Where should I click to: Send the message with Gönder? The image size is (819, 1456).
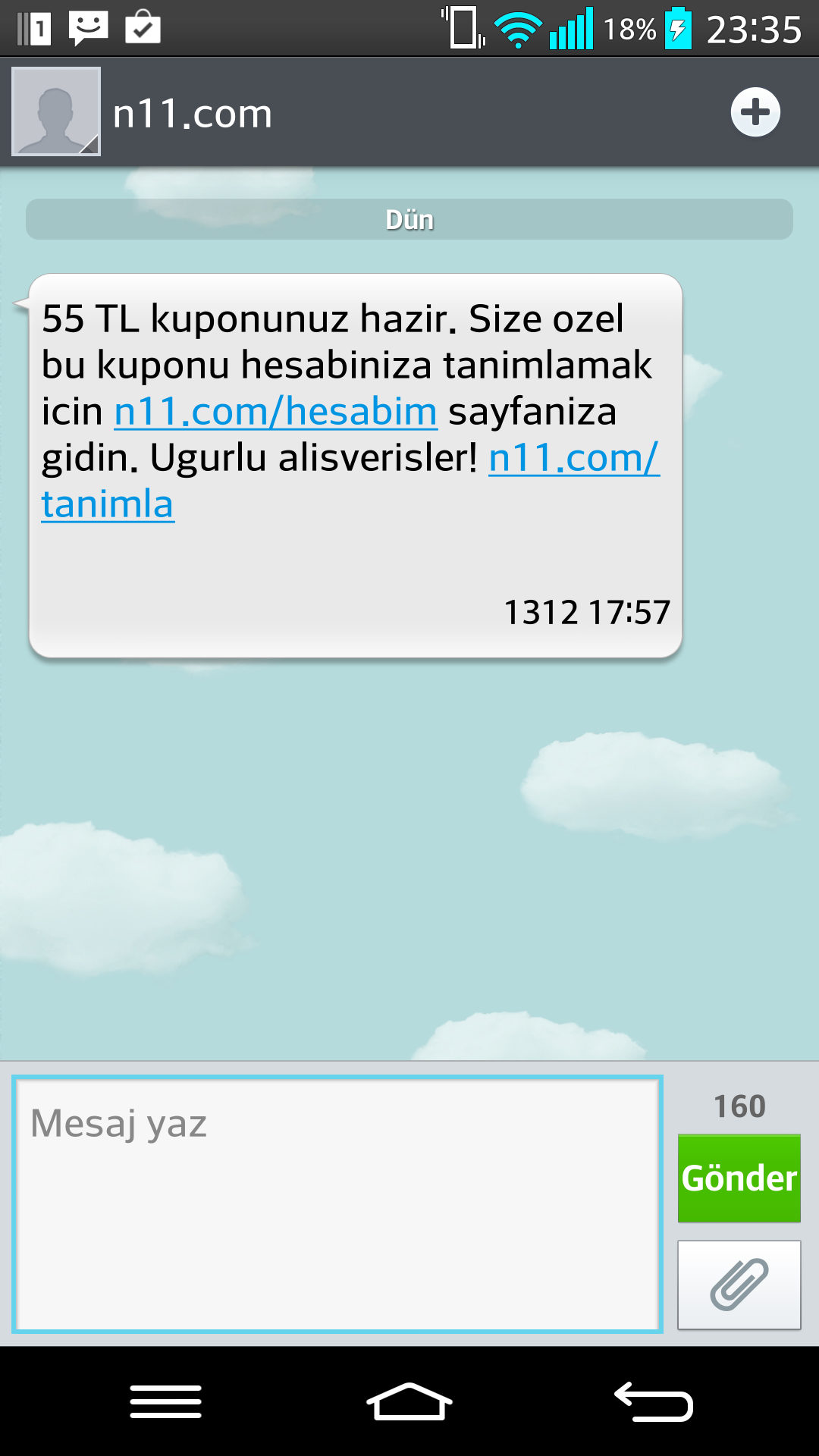pos(739,1178)
